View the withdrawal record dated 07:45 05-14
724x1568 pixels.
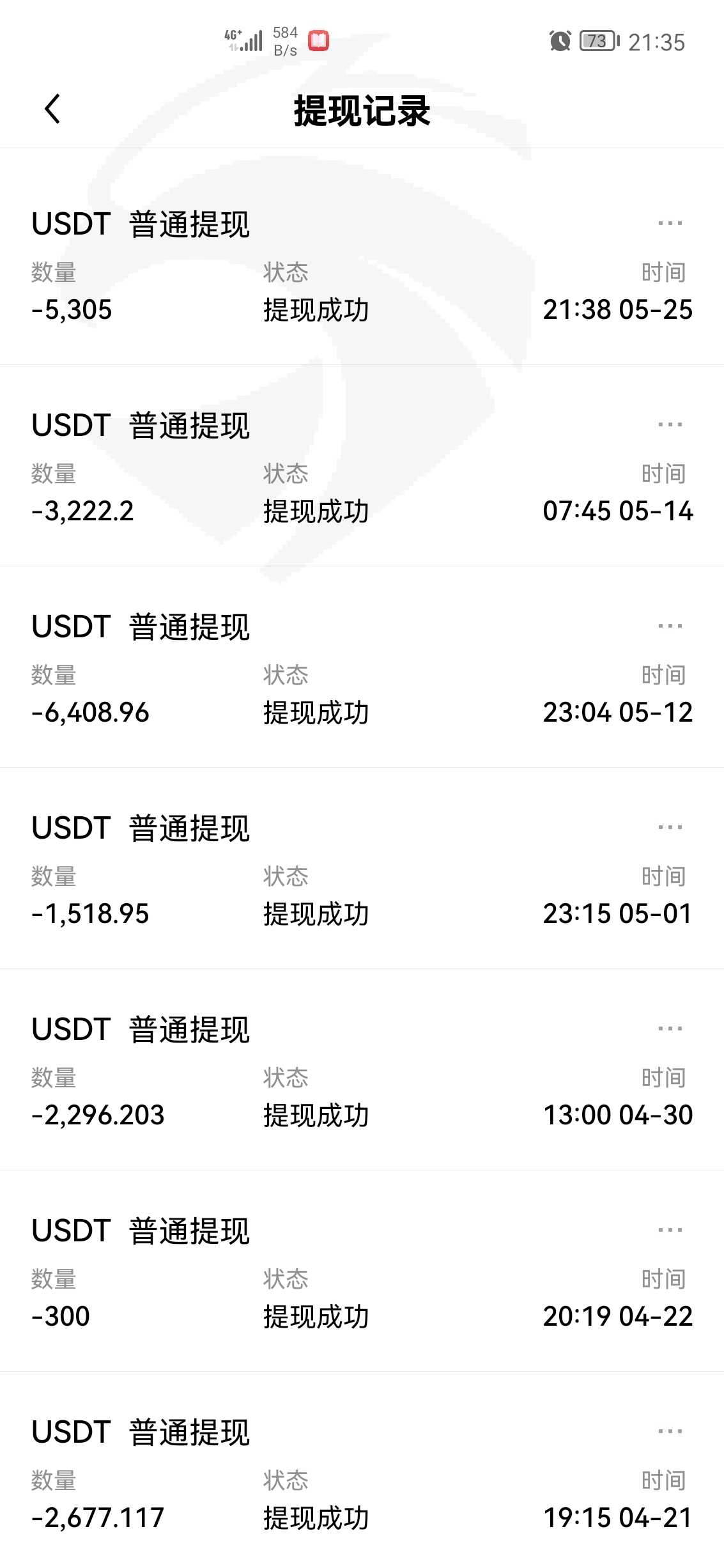pos(362,489)
